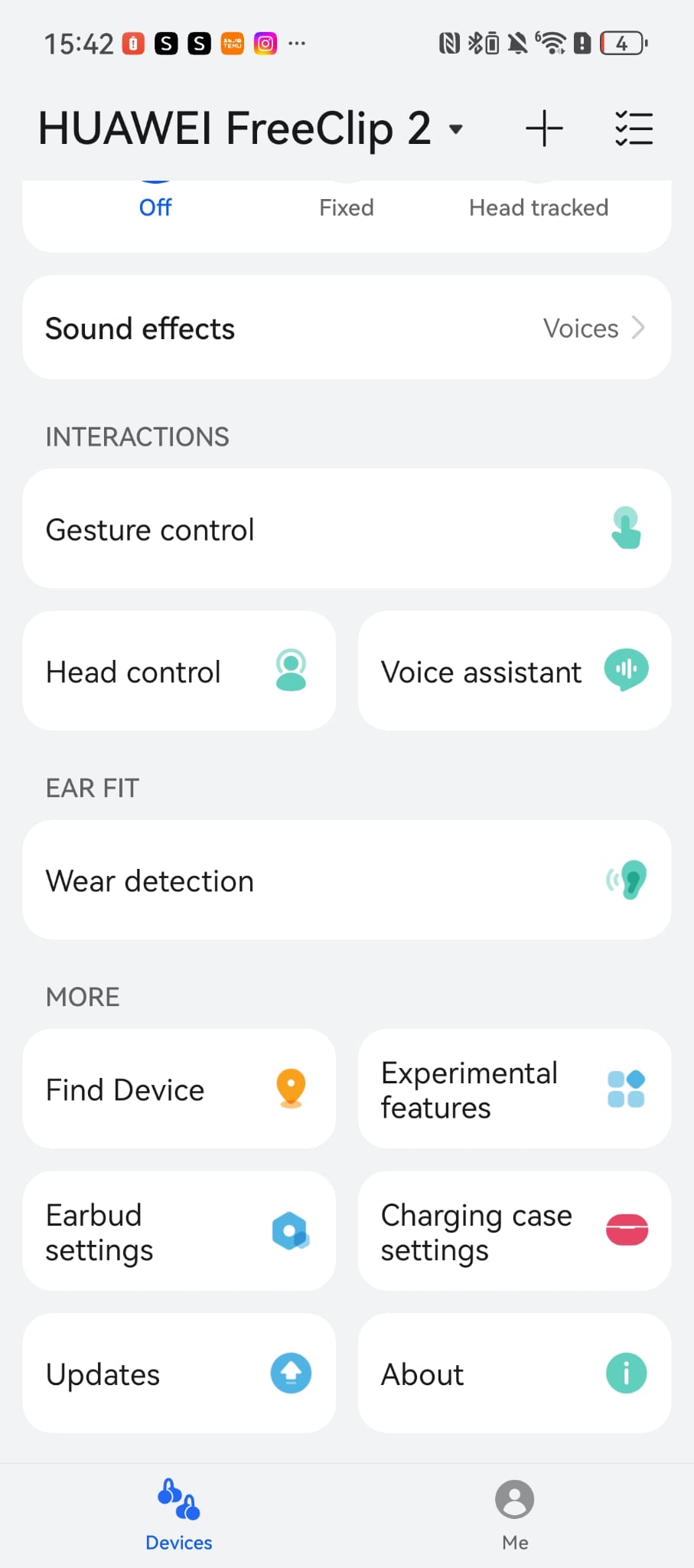Open the About card
Image resolution: width=694 pixels, height=1568 pixels.
point(514,1374)
